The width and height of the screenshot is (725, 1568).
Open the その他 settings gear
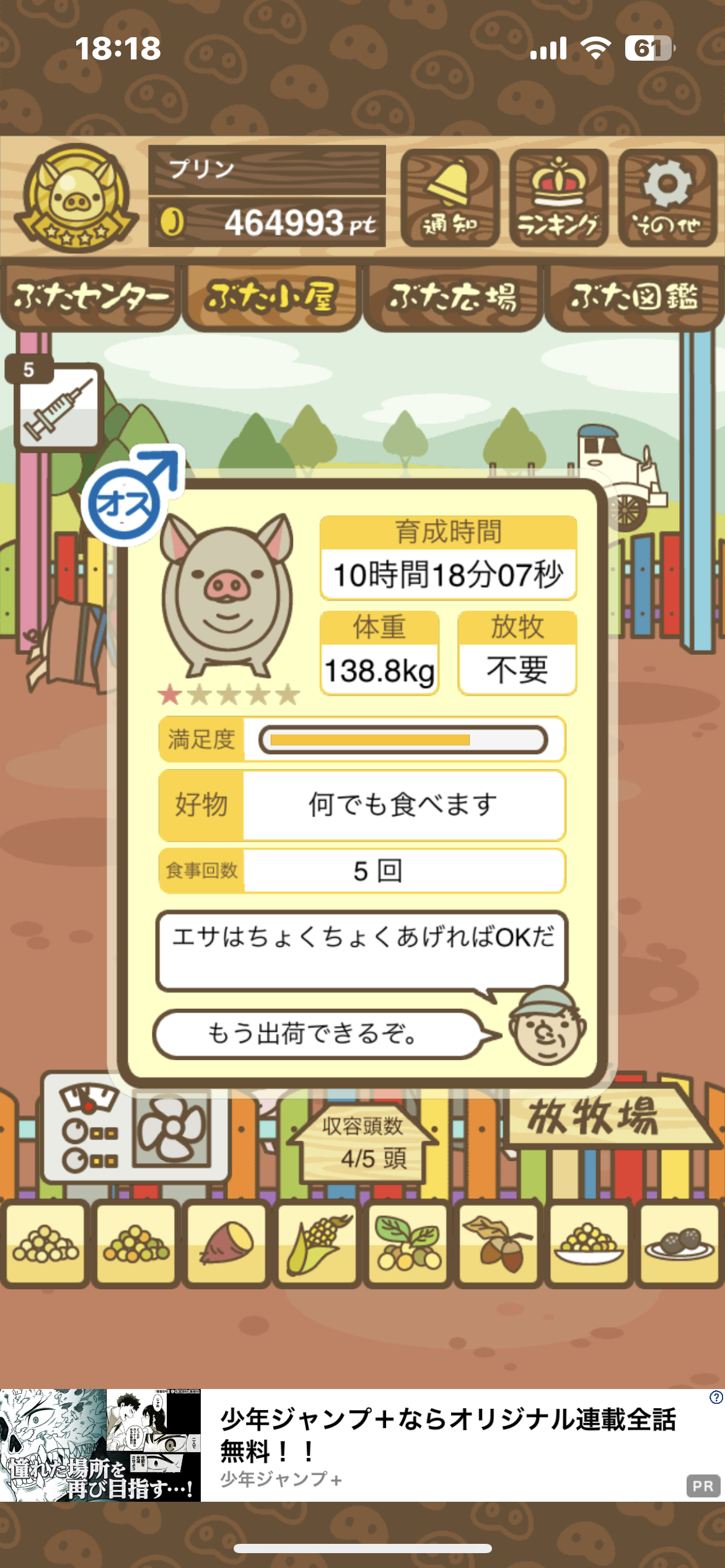(x=667, y=198)
